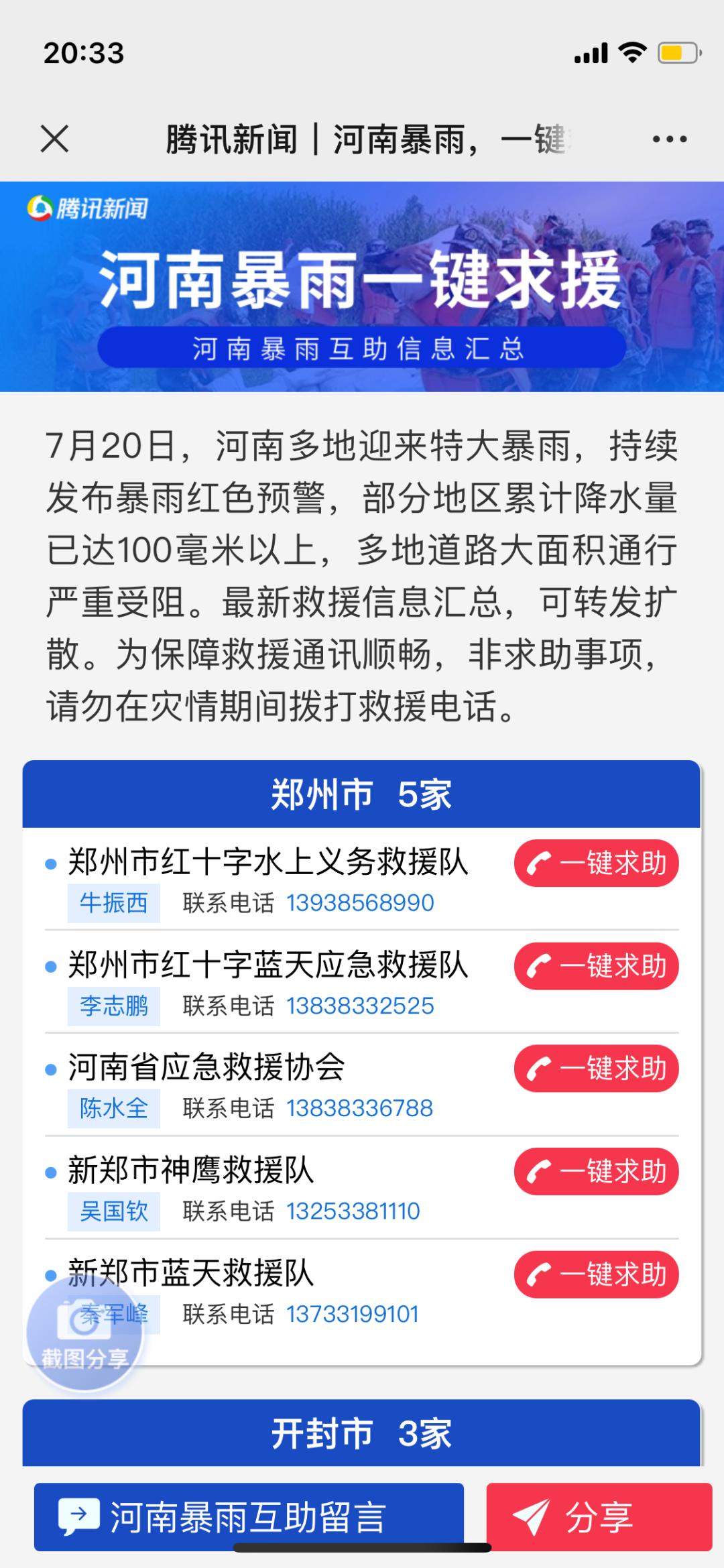Call 13253381110 for 吴国钦

pos(353,1211)
